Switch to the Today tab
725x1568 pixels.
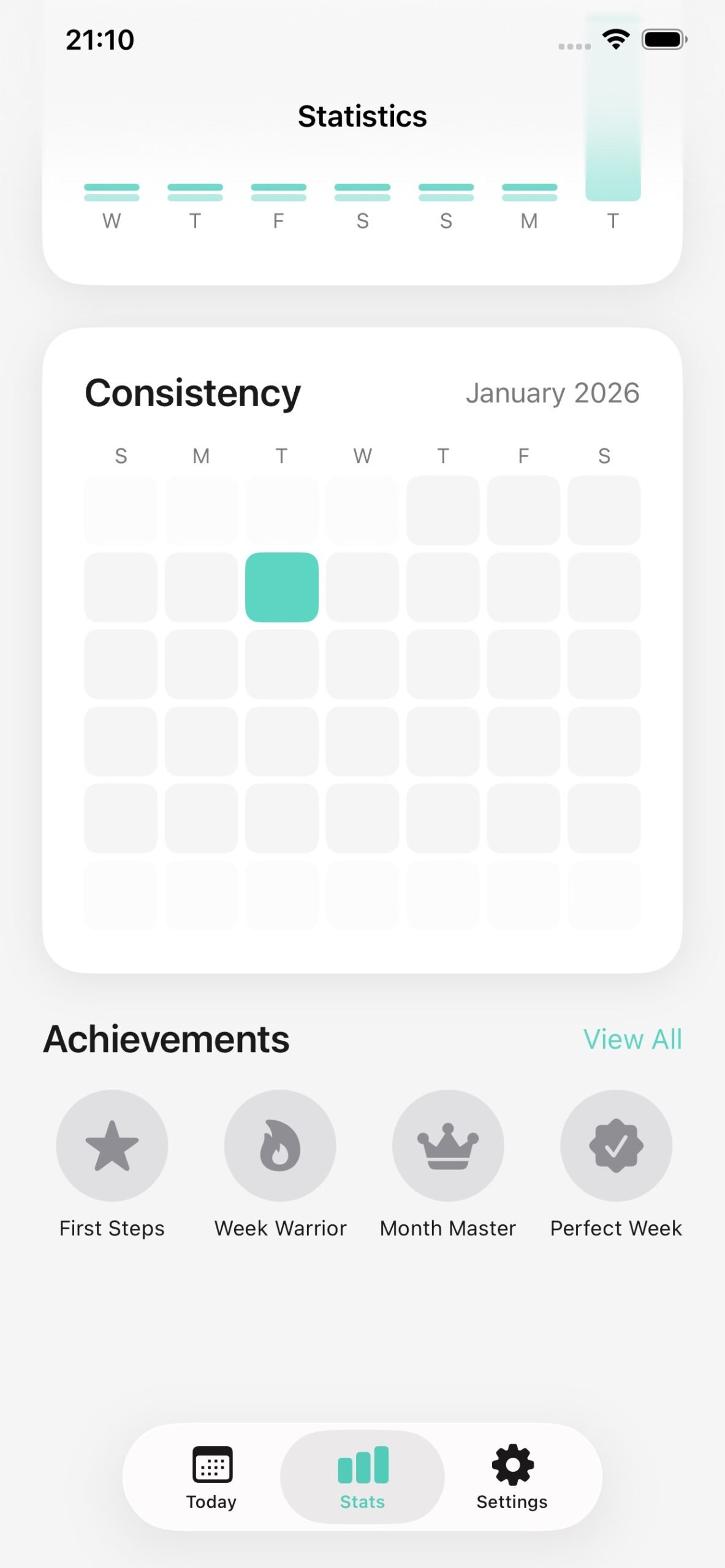click(x=211, y=1477)
